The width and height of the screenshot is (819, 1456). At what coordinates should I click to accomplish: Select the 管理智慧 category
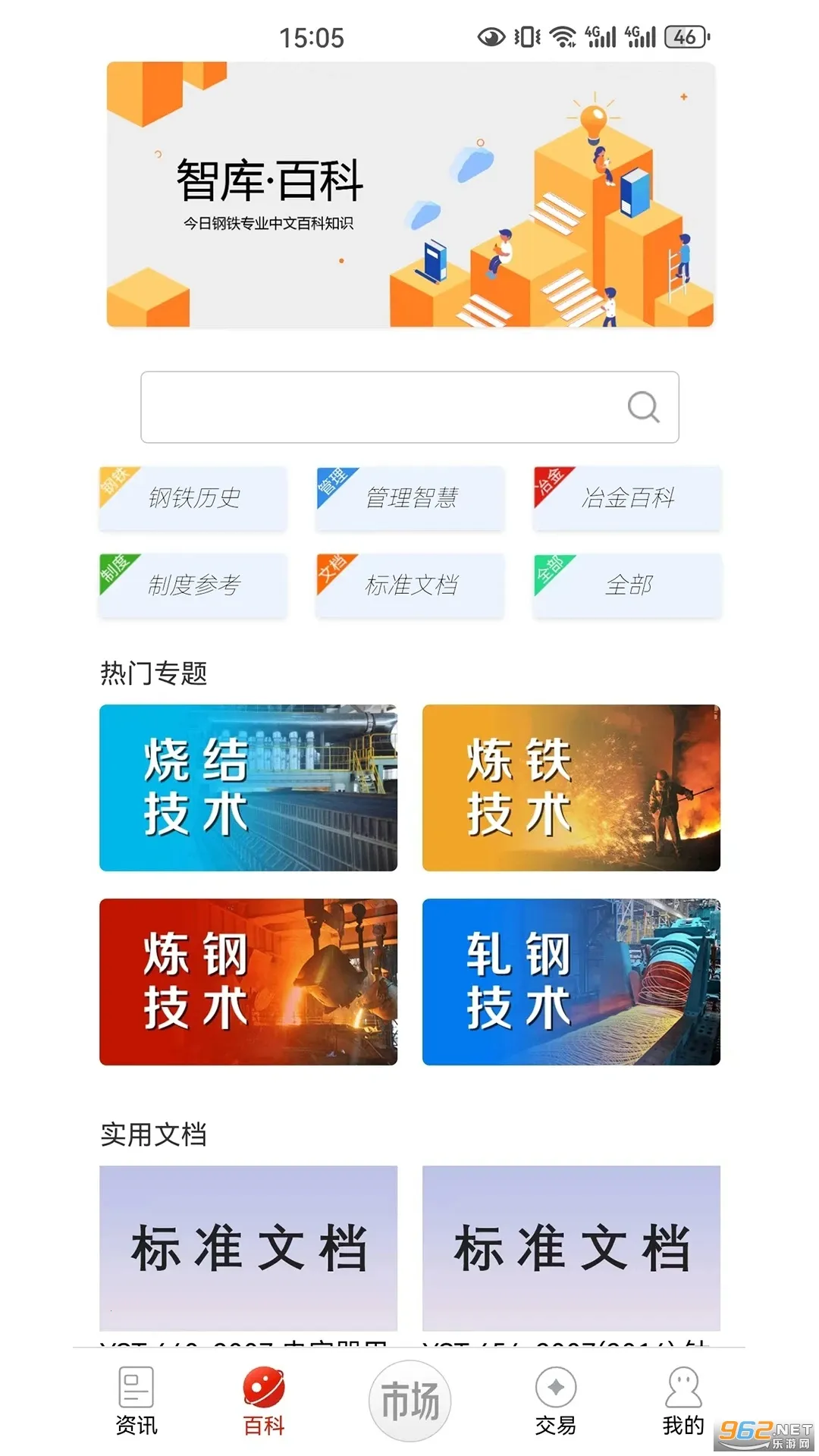pos(410,498)
